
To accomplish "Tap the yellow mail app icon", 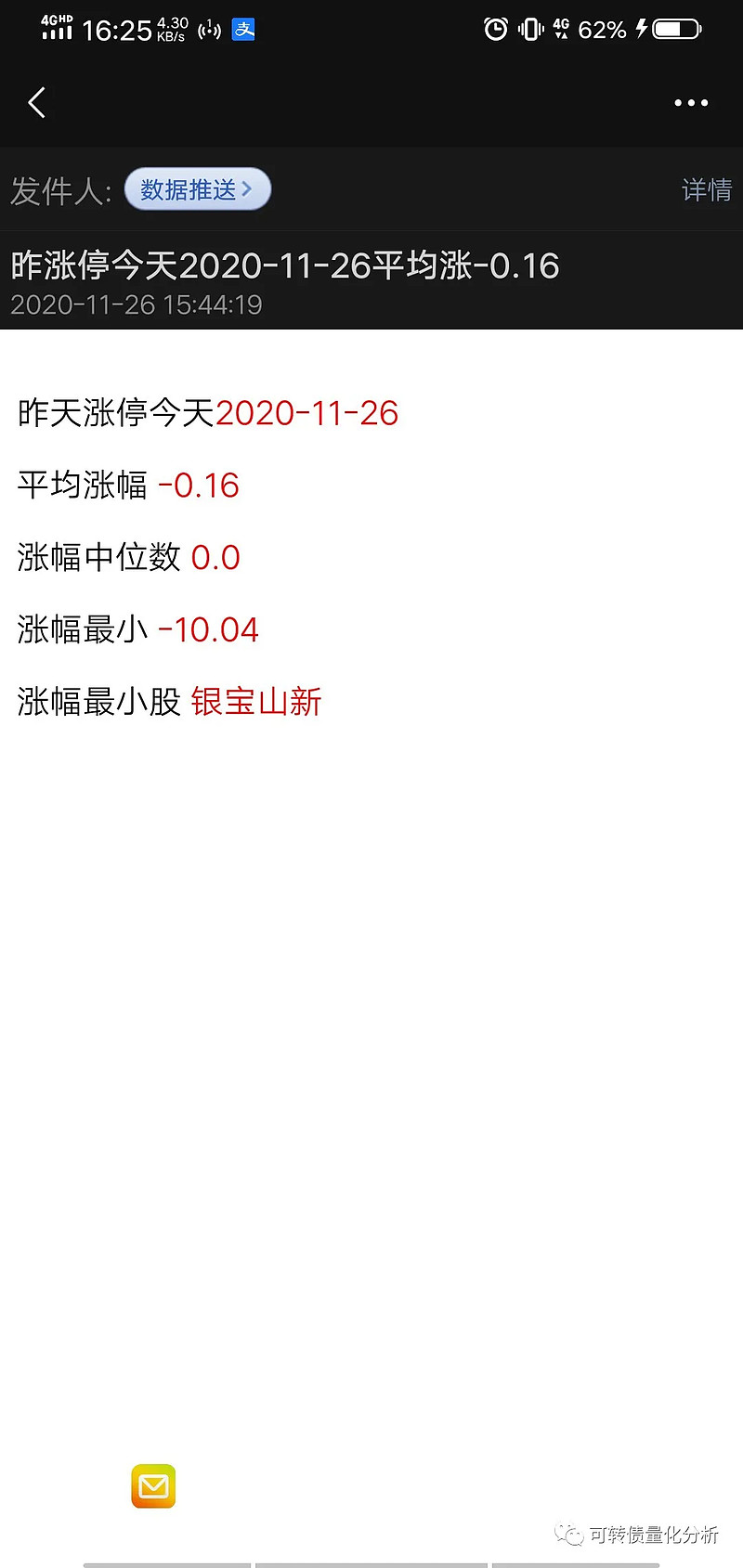I will [x=153, y=1487].
